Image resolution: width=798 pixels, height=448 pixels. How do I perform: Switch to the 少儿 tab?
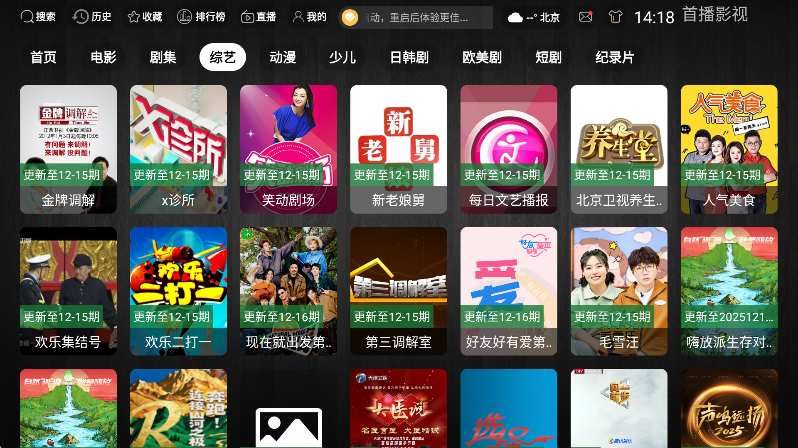pos(343,57)
